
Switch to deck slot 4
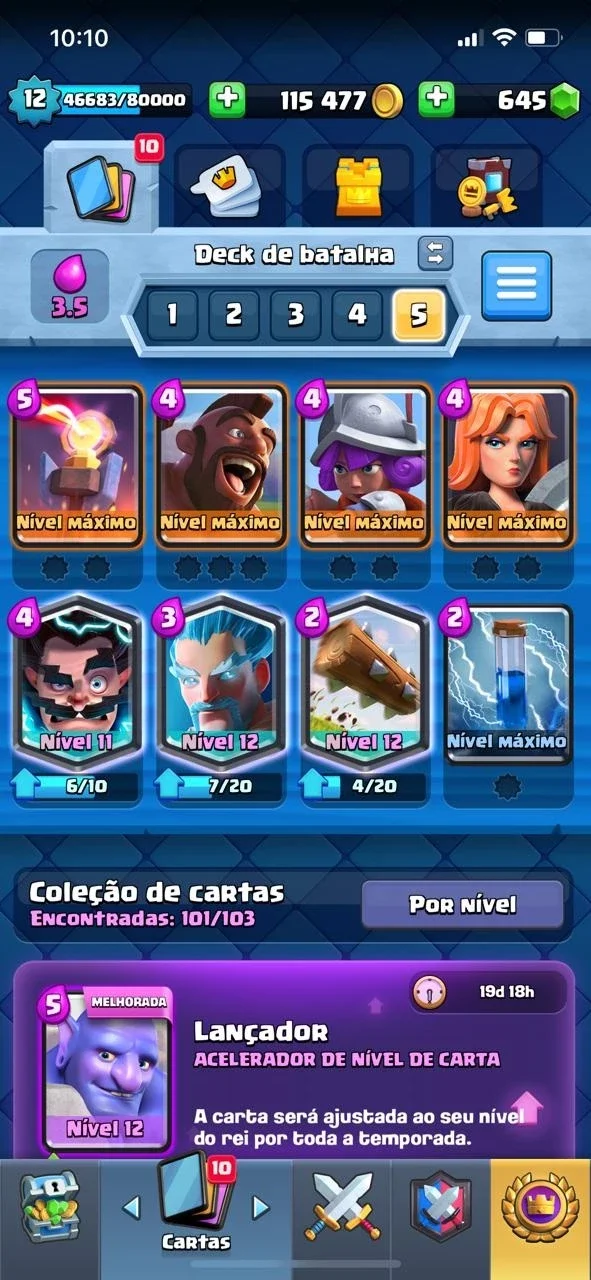pos(357,316)
